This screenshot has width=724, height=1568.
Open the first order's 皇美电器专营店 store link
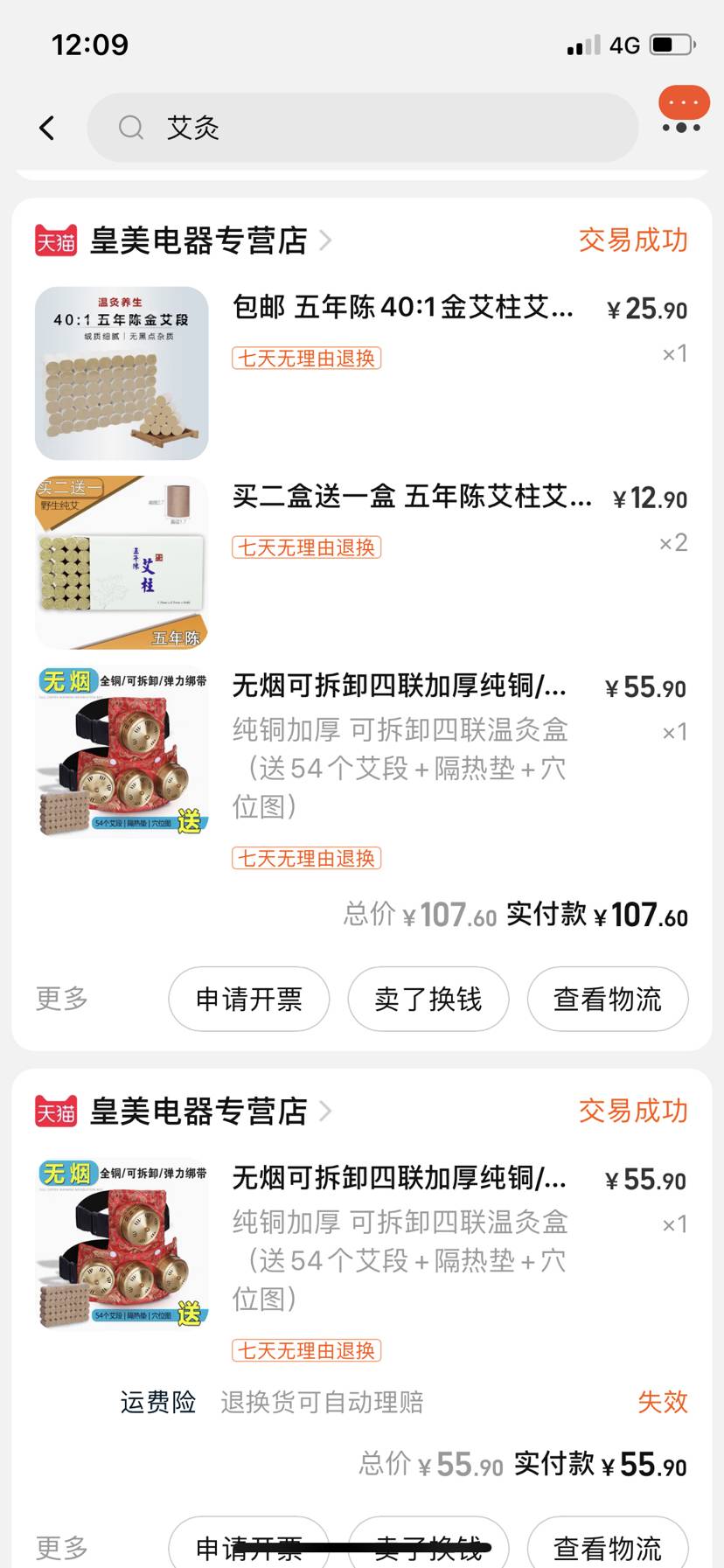point(199,240)
